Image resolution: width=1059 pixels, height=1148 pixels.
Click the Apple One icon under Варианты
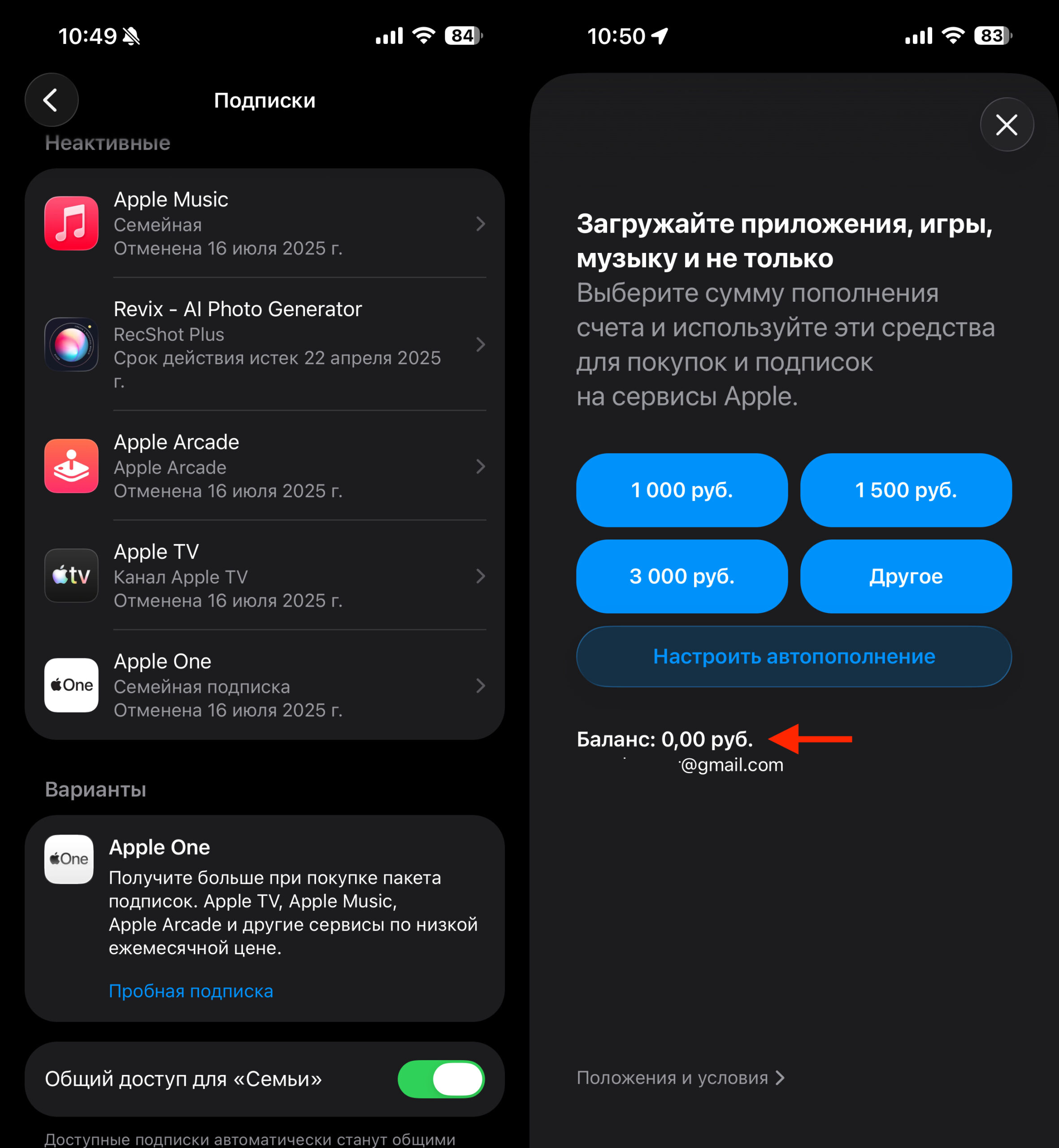pos(69,859)
